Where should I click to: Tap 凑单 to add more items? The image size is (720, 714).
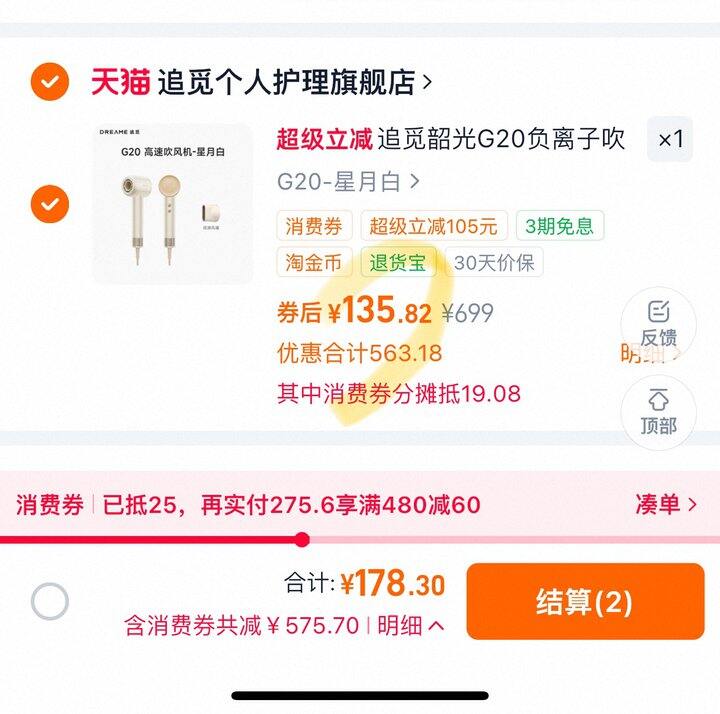665,504
